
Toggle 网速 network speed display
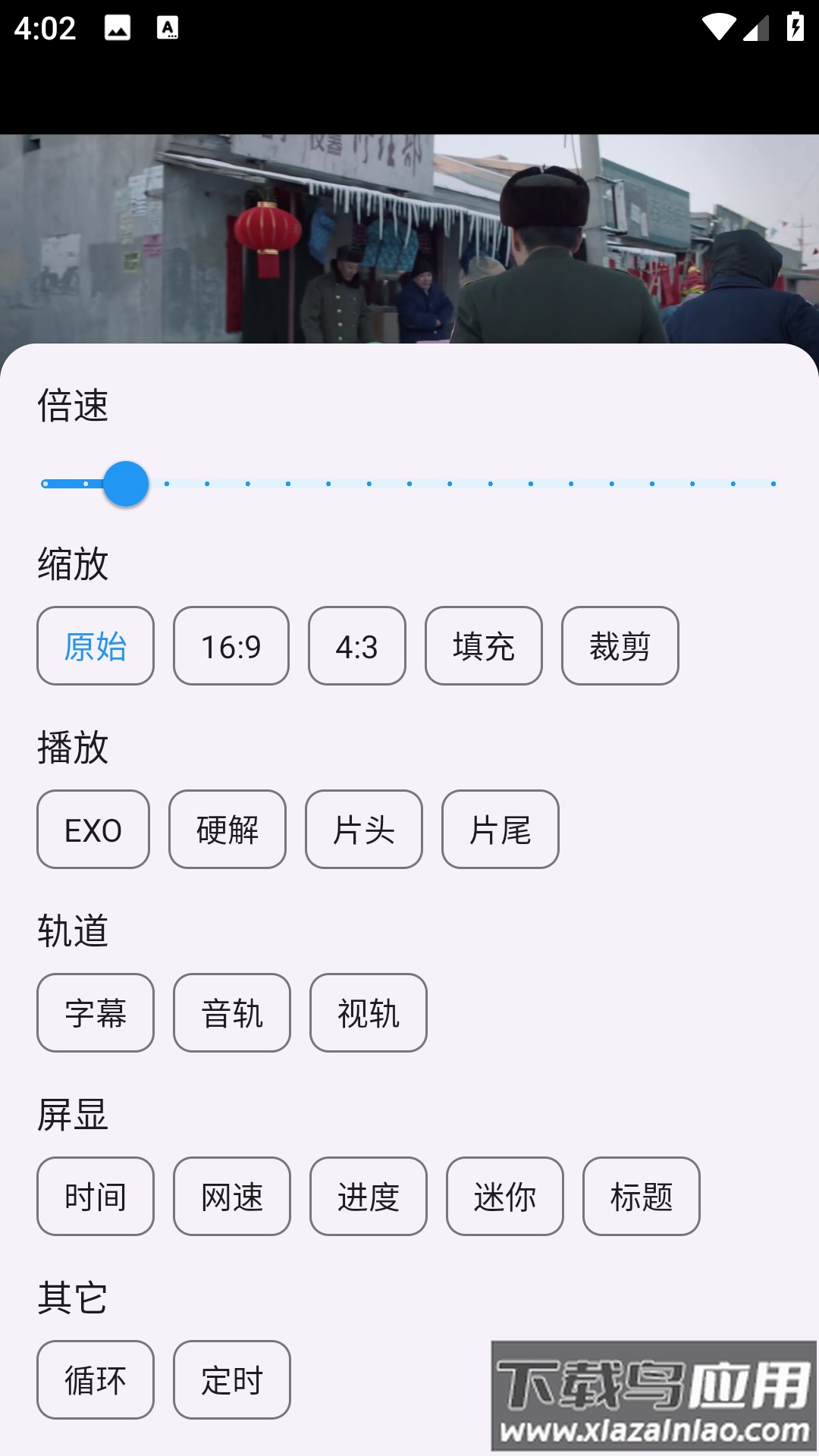click(x=232, y=1197)
